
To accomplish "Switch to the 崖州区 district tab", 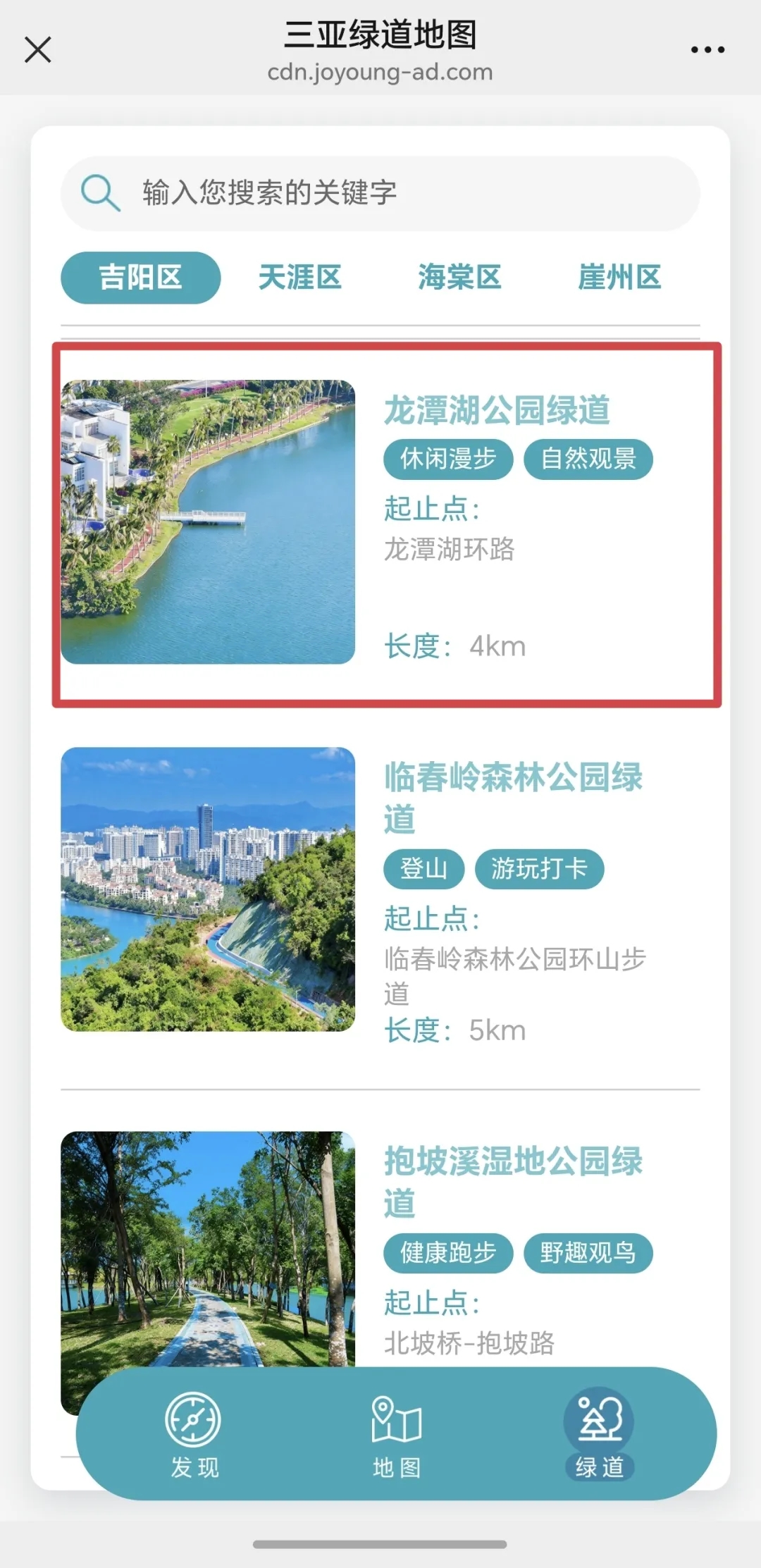I will click(x=619, y=278).
